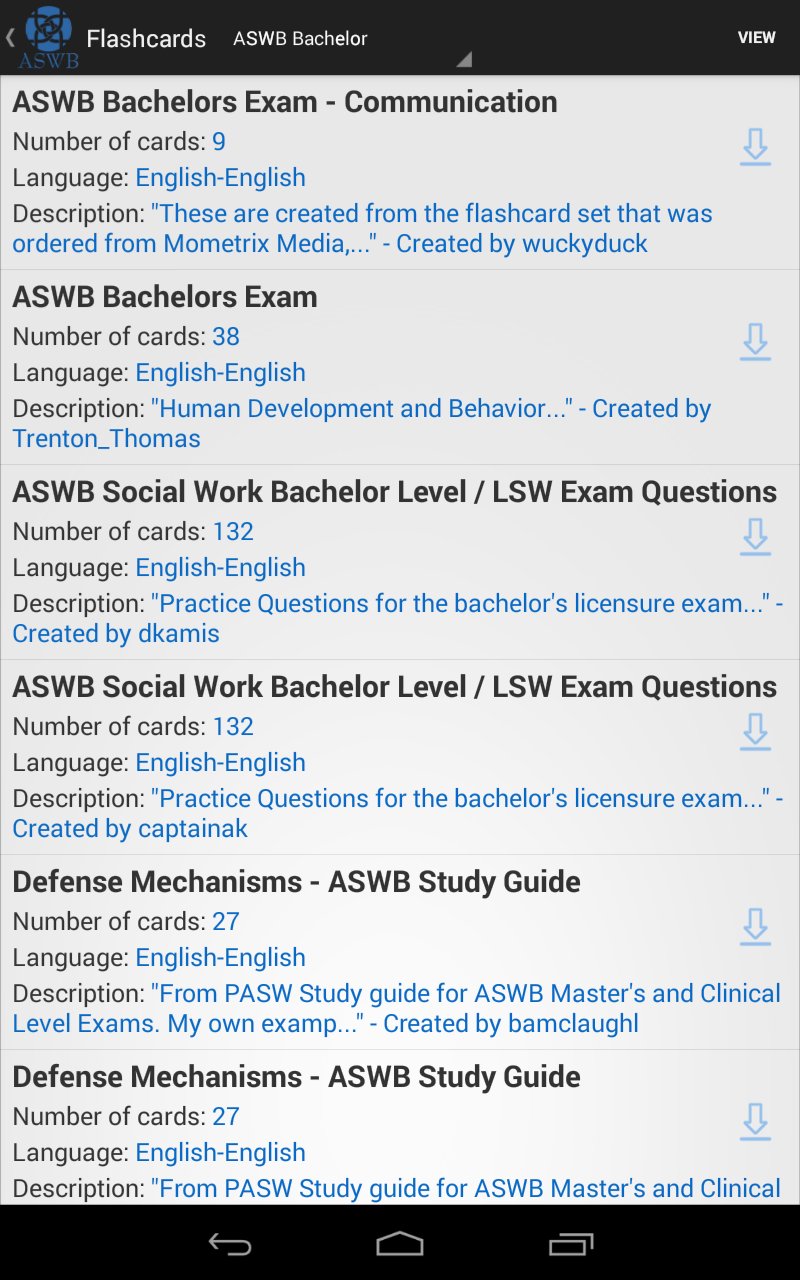Click the Trenton_Thomas creator link
This screenshot has width=800, height=1280.
click(105, 438)
